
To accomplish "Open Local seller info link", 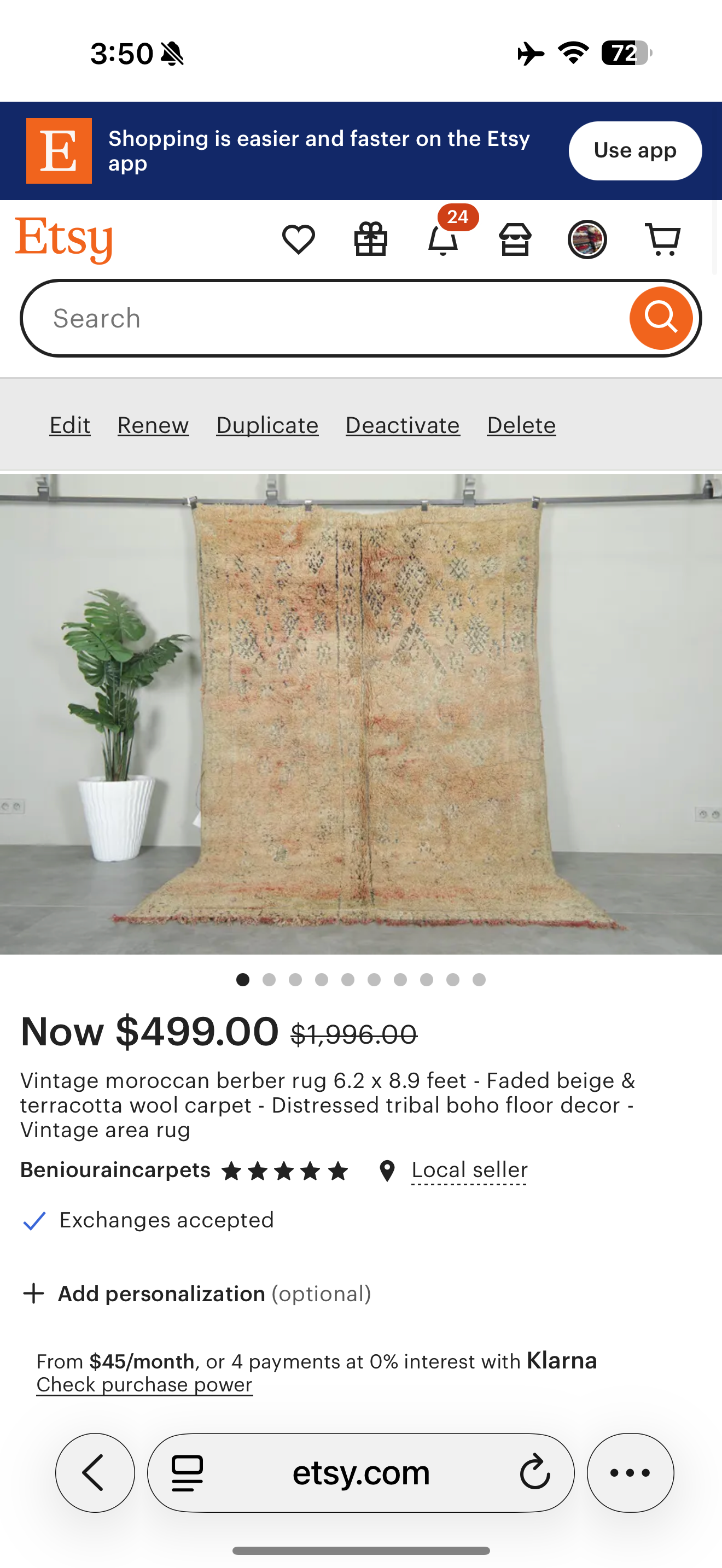I will [469, 1170].
